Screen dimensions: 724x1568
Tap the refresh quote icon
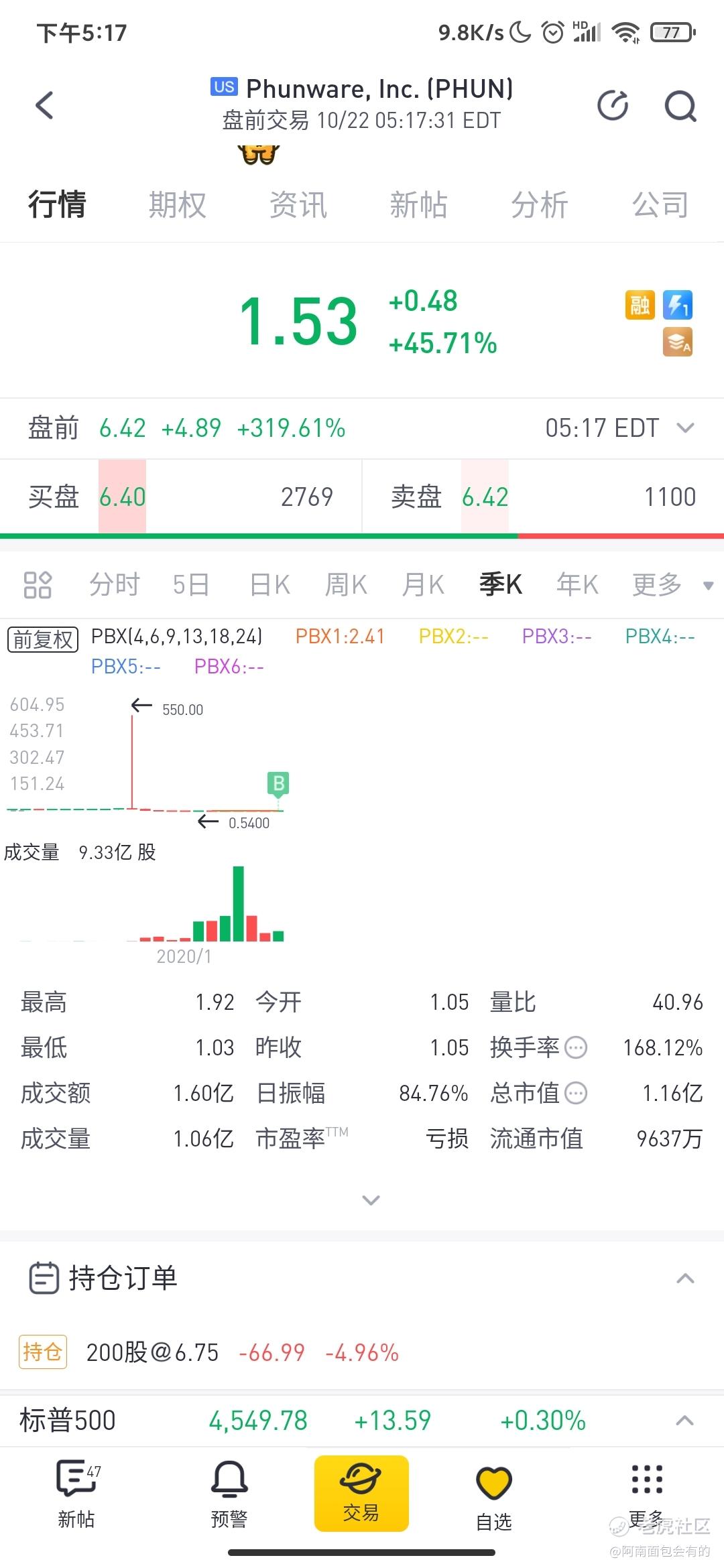[x=613, y=105]
